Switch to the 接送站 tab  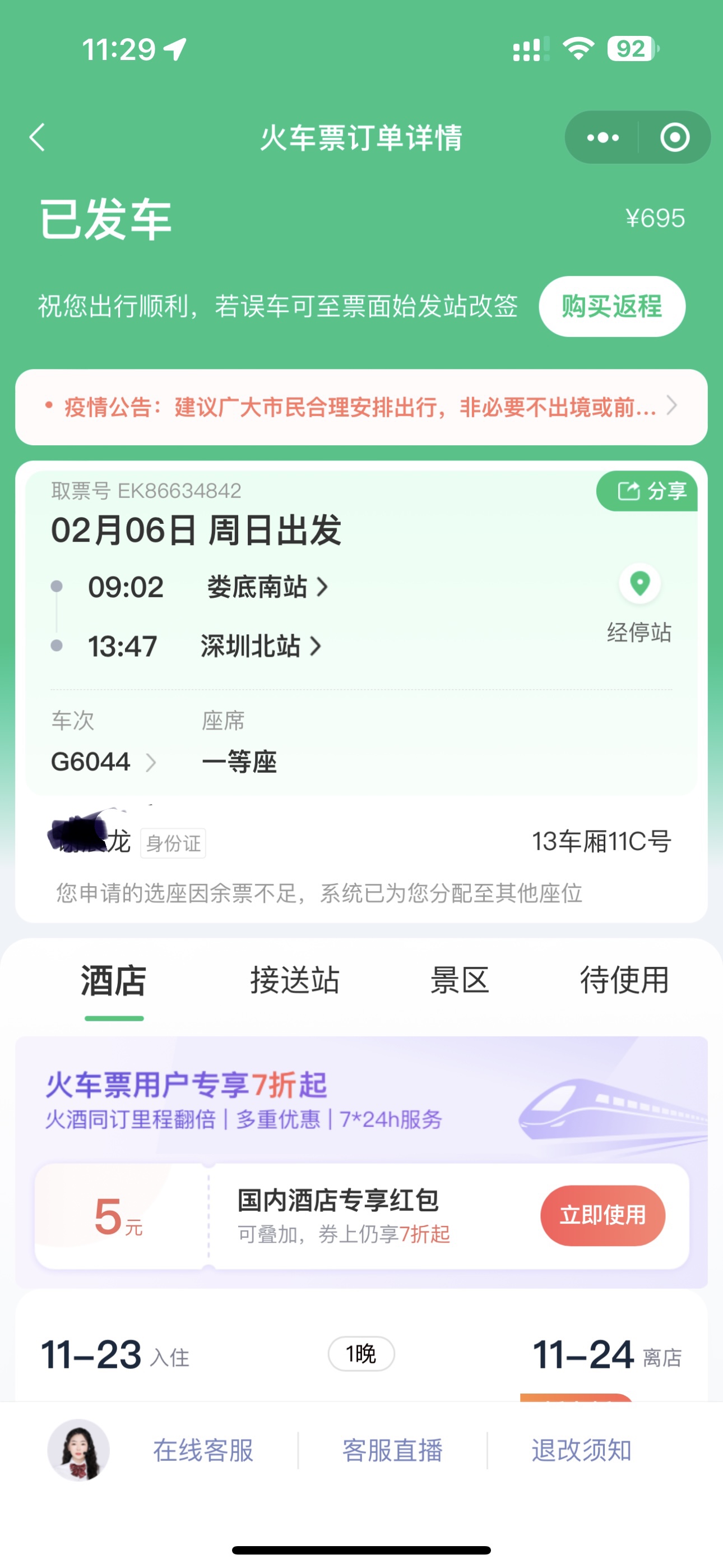(x=295, y=981)
